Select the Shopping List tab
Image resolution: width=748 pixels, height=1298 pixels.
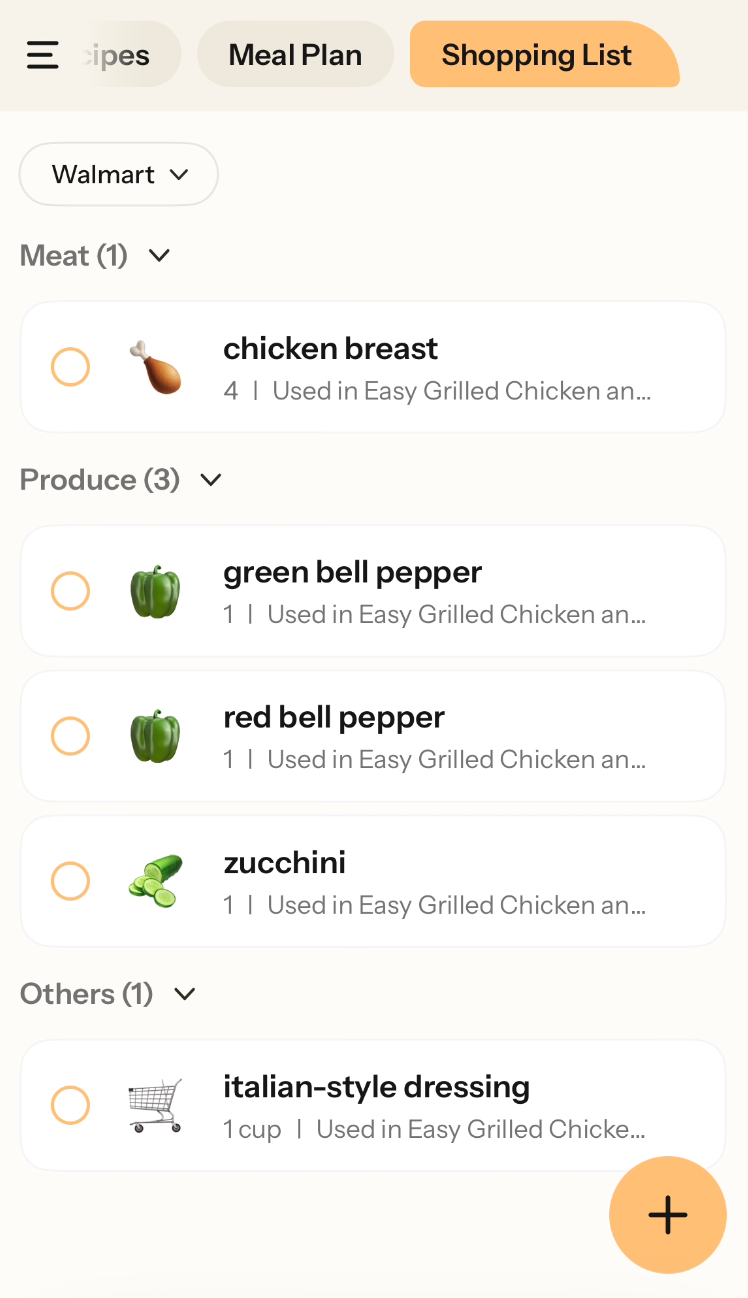(544, 55)
